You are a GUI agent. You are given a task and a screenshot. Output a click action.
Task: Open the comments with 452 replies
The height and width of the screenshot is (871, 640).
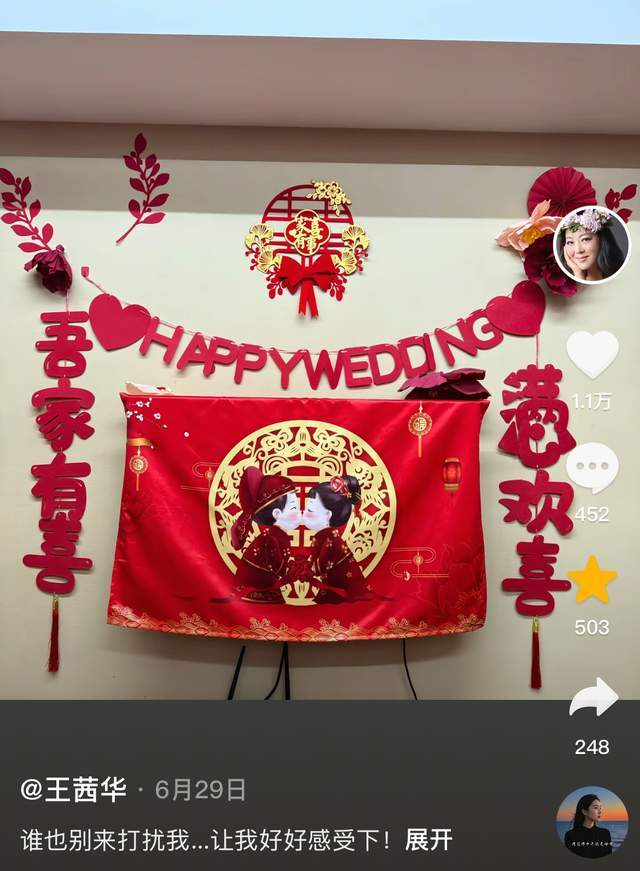592,468
